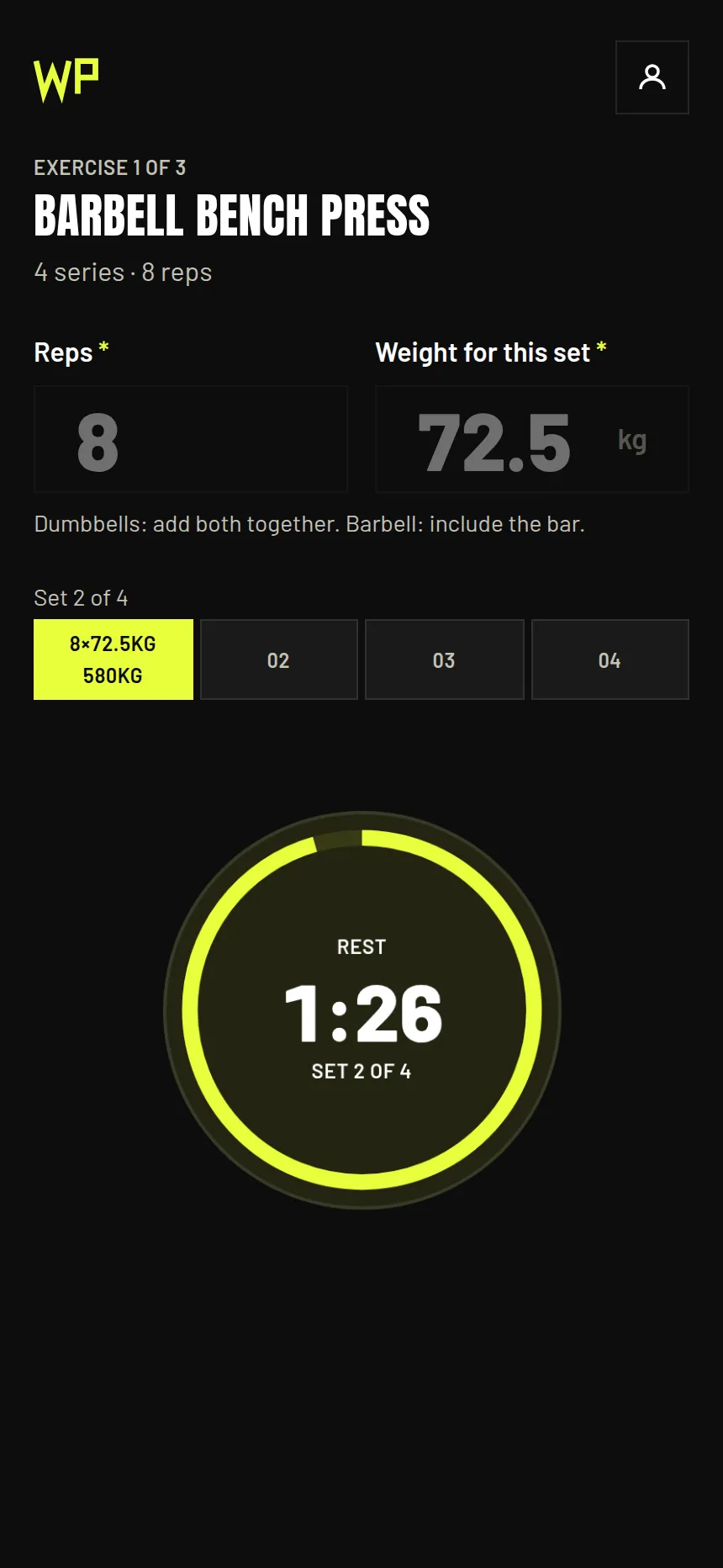This screenshot has width=723, height=1568.
Task: Select set 02
Action: tap(279, 660)
